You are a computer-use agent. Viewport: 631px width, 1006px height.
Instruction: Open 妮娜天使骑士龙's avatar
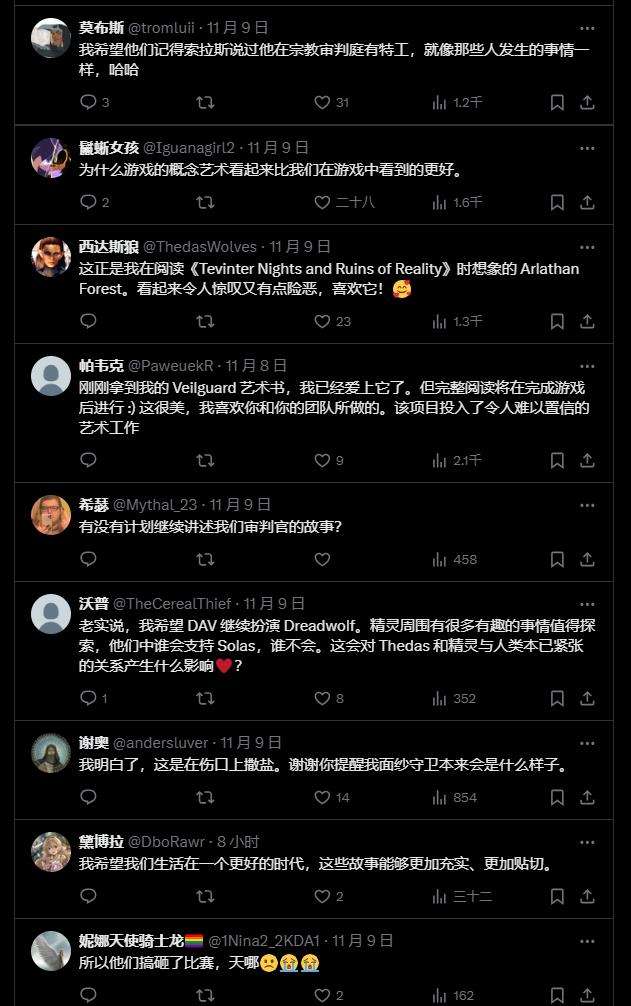point(51,951)
